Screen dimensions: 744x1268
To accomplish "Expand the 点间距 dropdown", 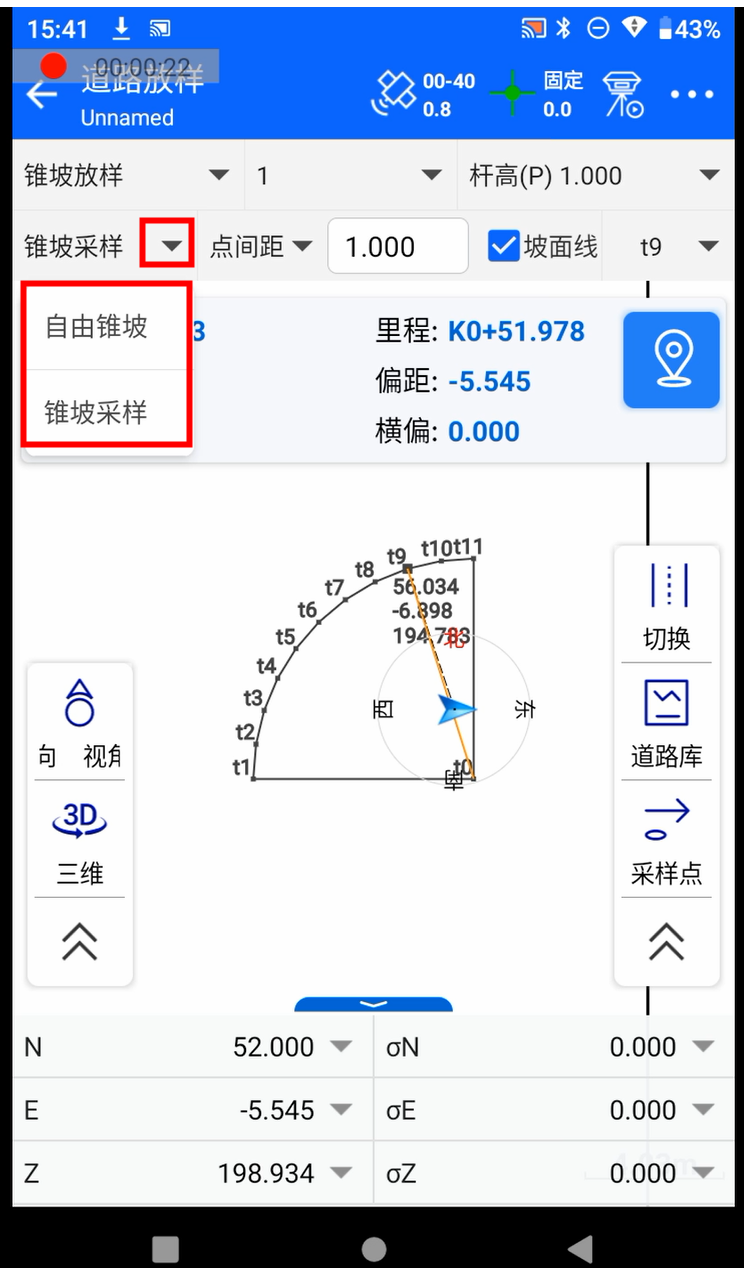I will click(261, 246).
